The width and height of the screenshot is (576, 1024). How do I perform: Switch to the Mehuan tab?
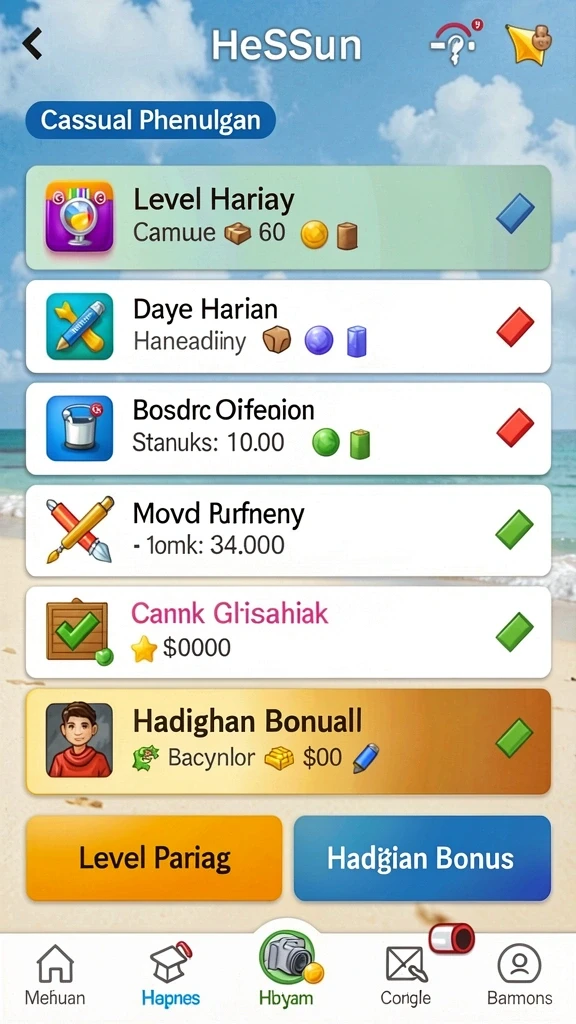coord(55,975)
